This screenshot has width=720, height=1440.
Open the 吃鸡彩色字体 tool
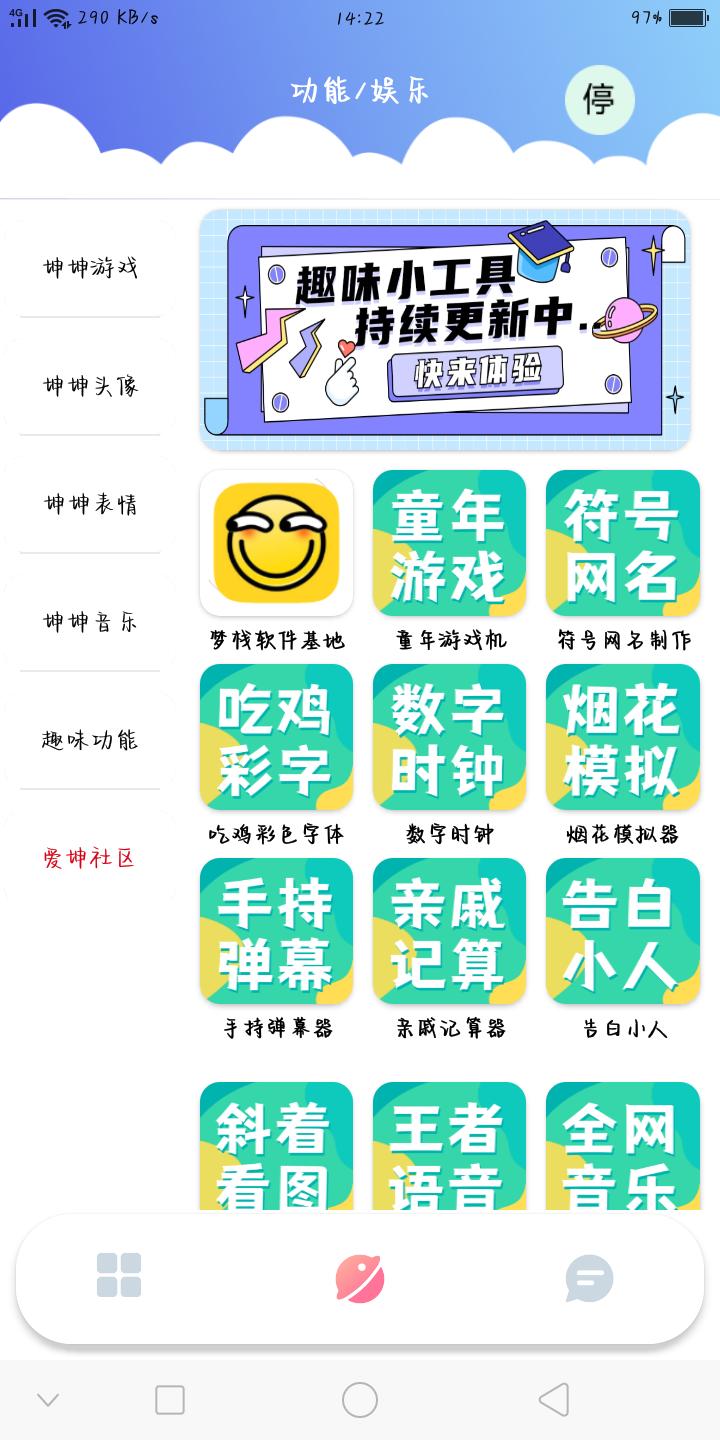click(276, 737)
